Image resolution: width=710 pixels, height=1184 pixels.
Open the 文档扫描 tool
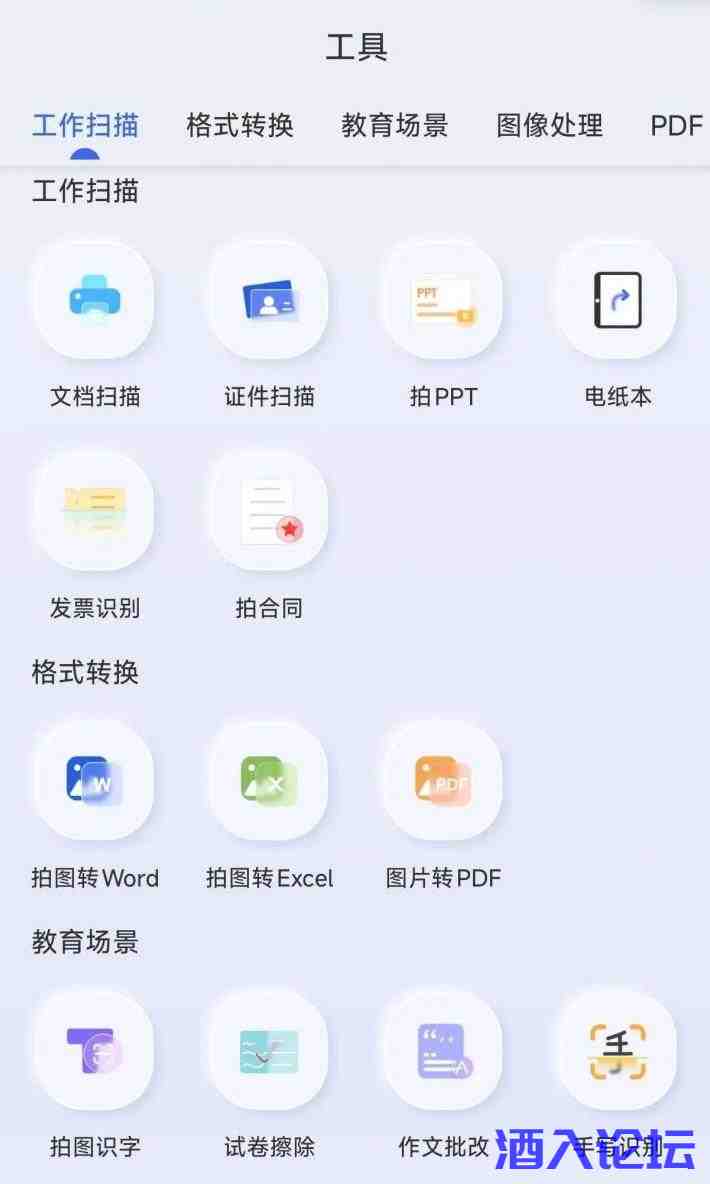point(94,300)
